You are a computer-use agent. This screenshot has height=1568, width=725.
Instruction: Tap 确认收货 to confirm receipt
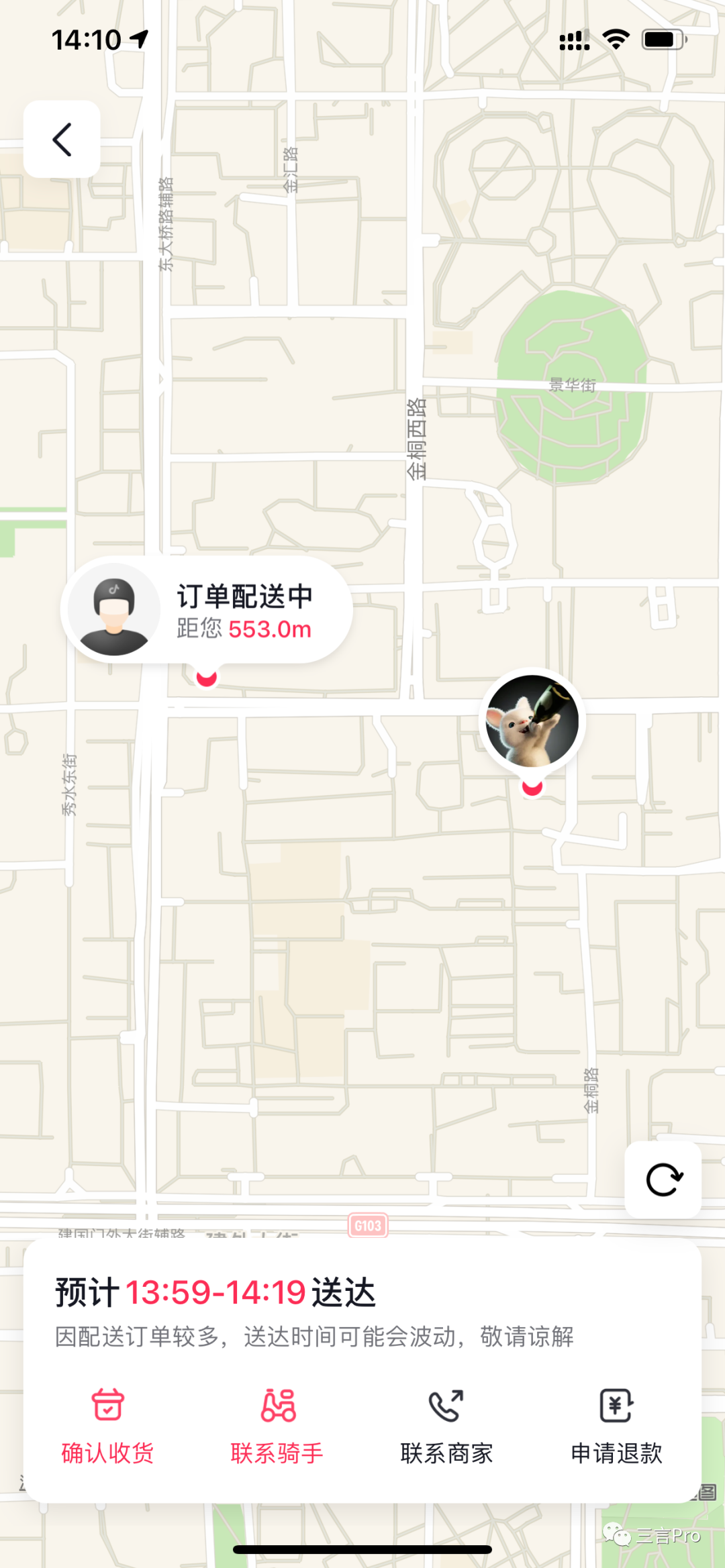pos(107,1425)
